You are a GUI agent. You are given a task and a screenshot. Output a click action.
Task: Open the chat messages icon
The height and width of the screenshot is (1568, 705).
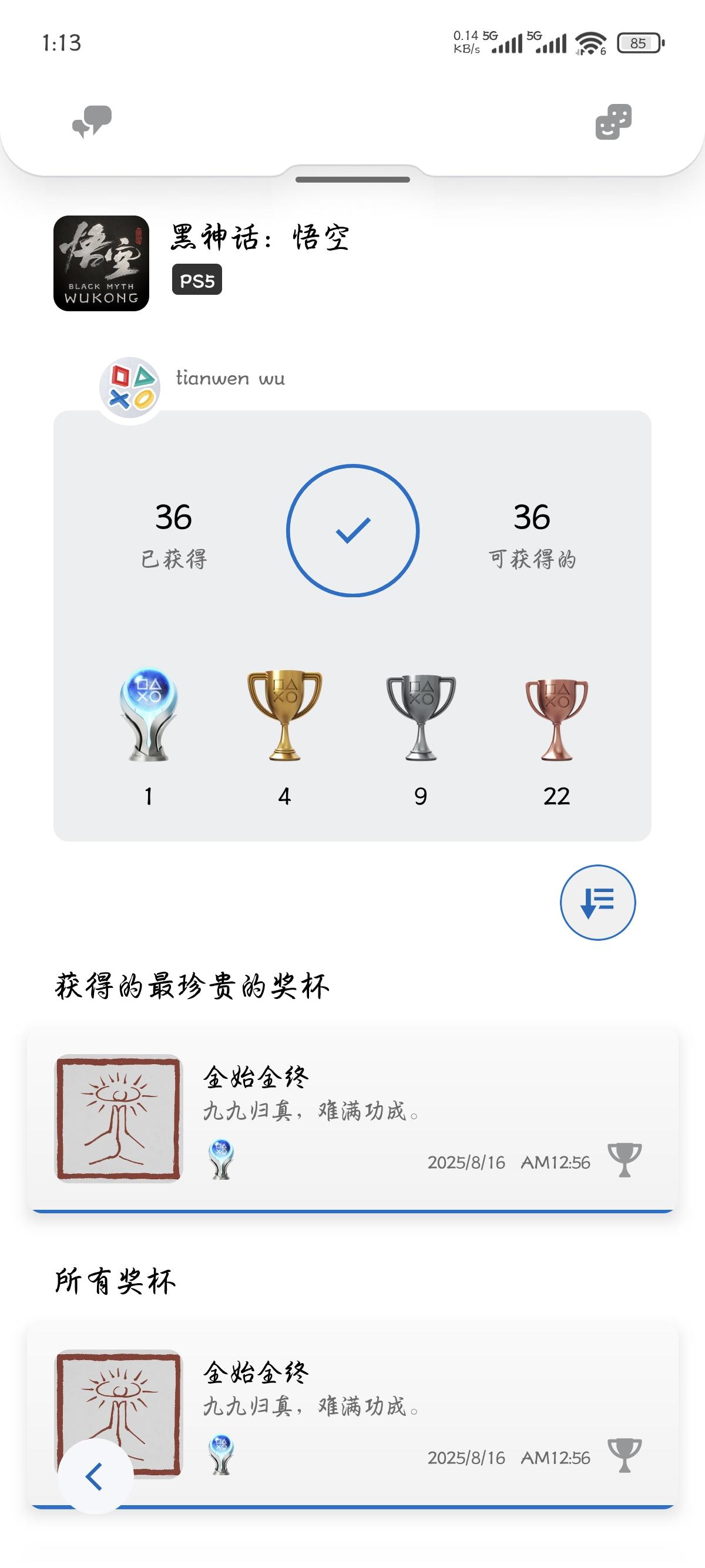pyautogui.click(x=92, y=122)
